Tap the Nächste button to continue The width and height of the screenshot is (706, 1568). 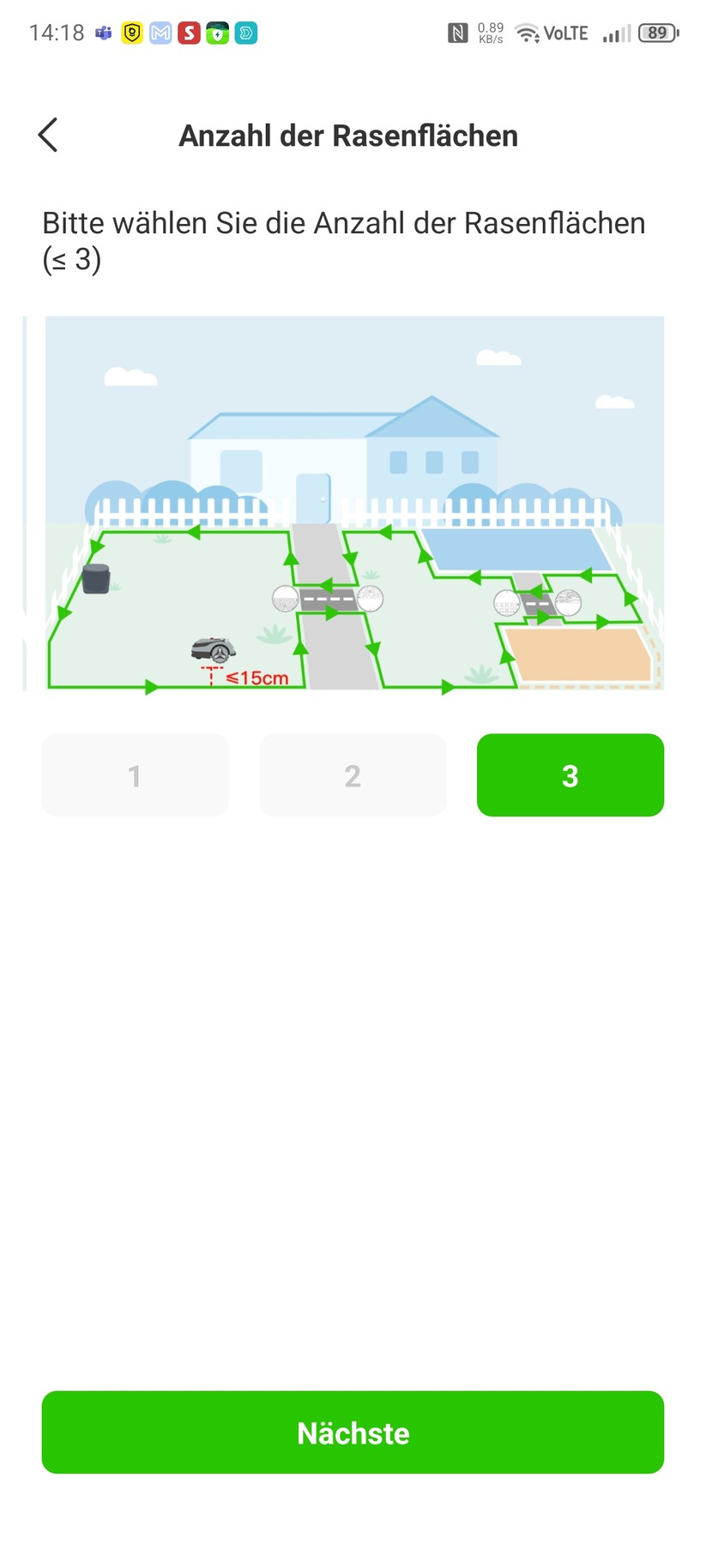pos(353,1432)
